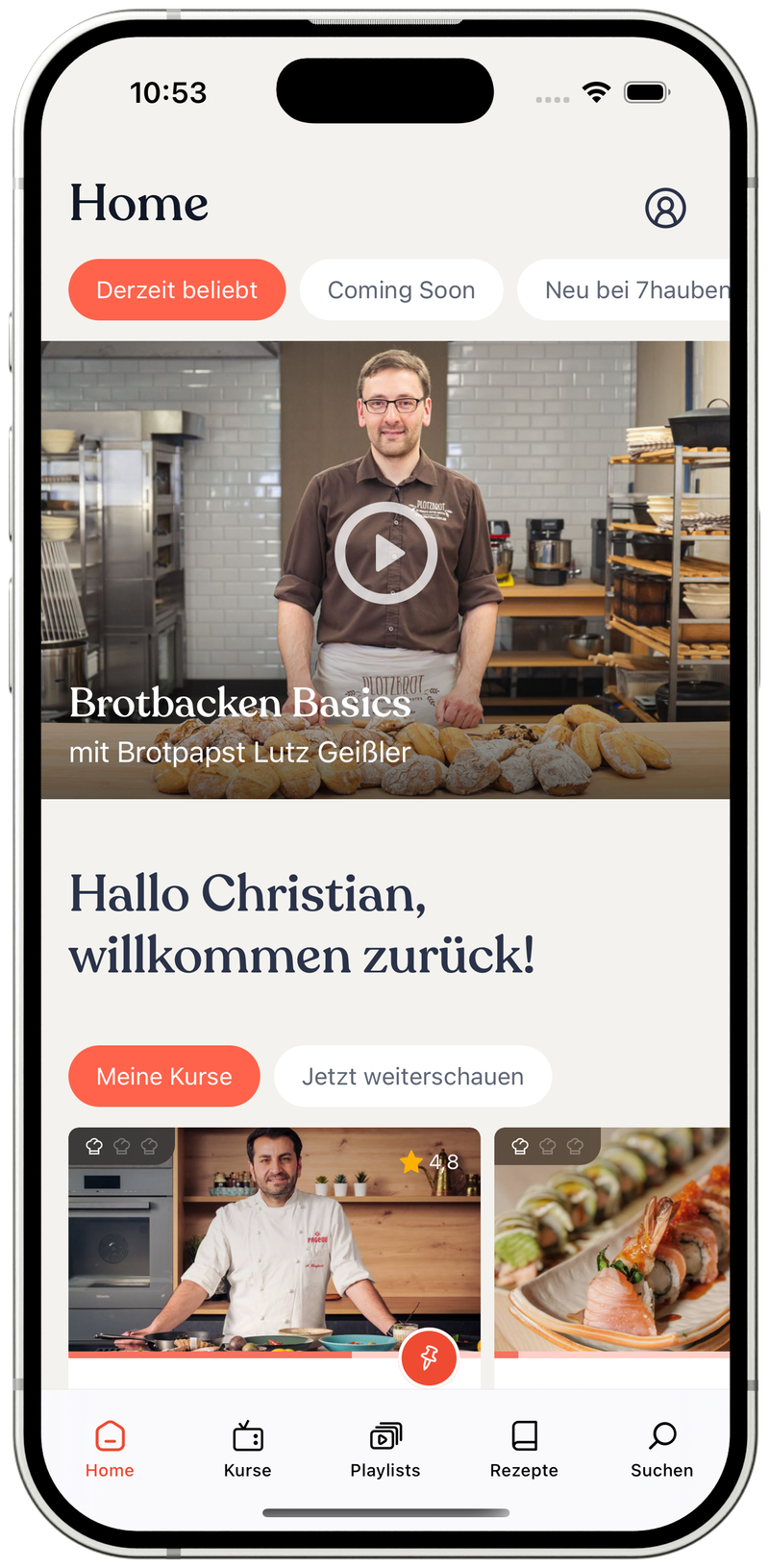Switch to the Kurse tab
The height and width of the screenshot is (1568, 769).
coord(248,1449)
